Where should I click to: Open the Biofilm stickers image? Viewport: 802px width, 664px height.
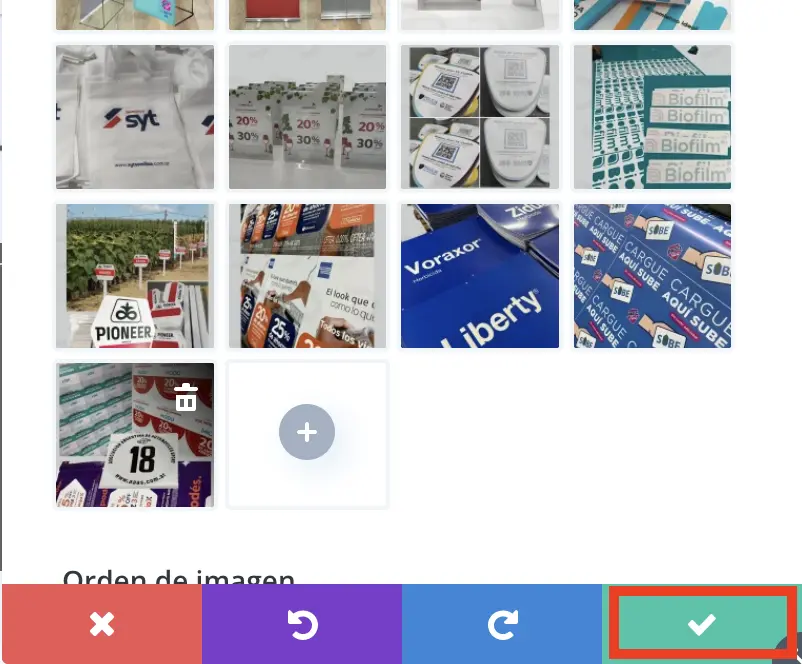652,117
